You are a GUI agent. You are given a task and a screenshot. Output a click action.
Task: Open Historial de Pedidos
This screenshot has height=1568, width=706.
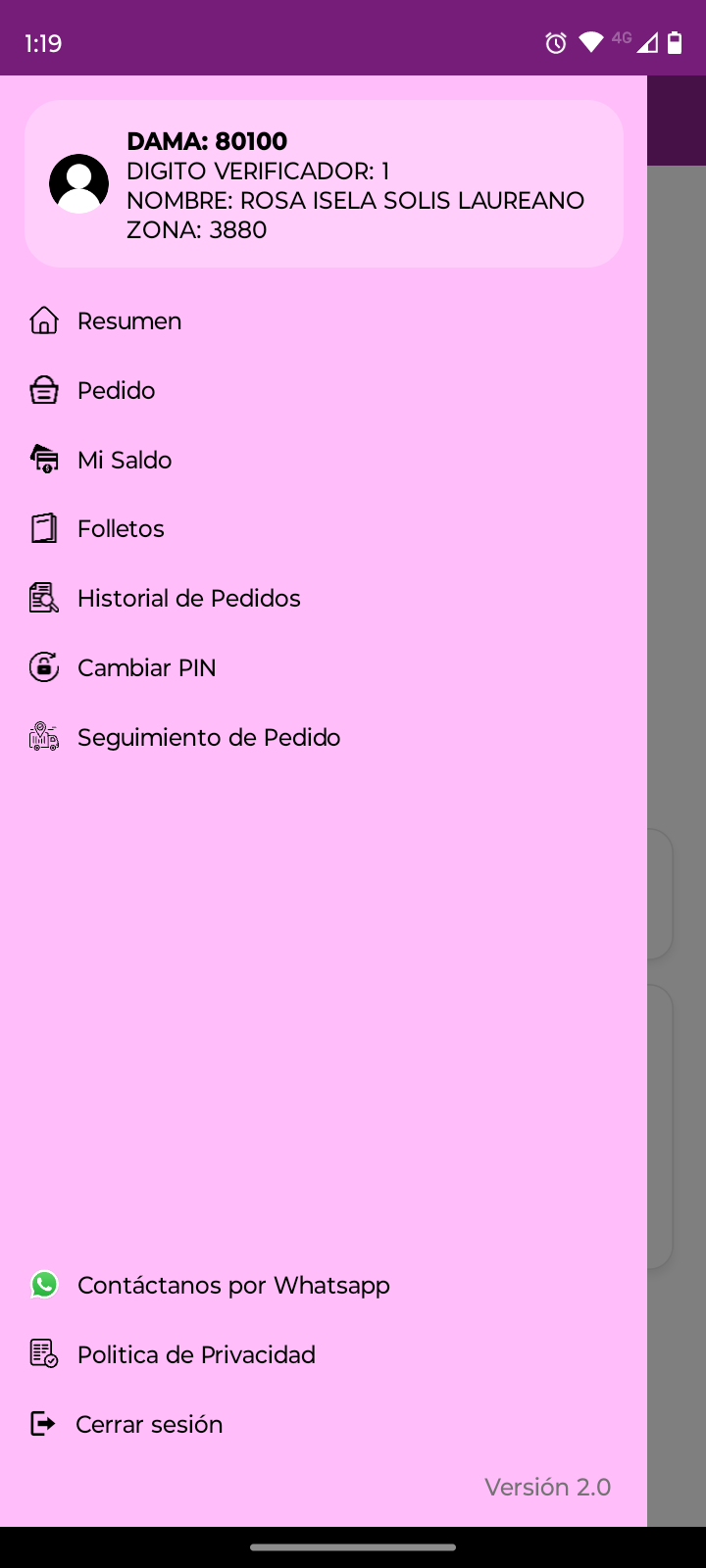188,599
